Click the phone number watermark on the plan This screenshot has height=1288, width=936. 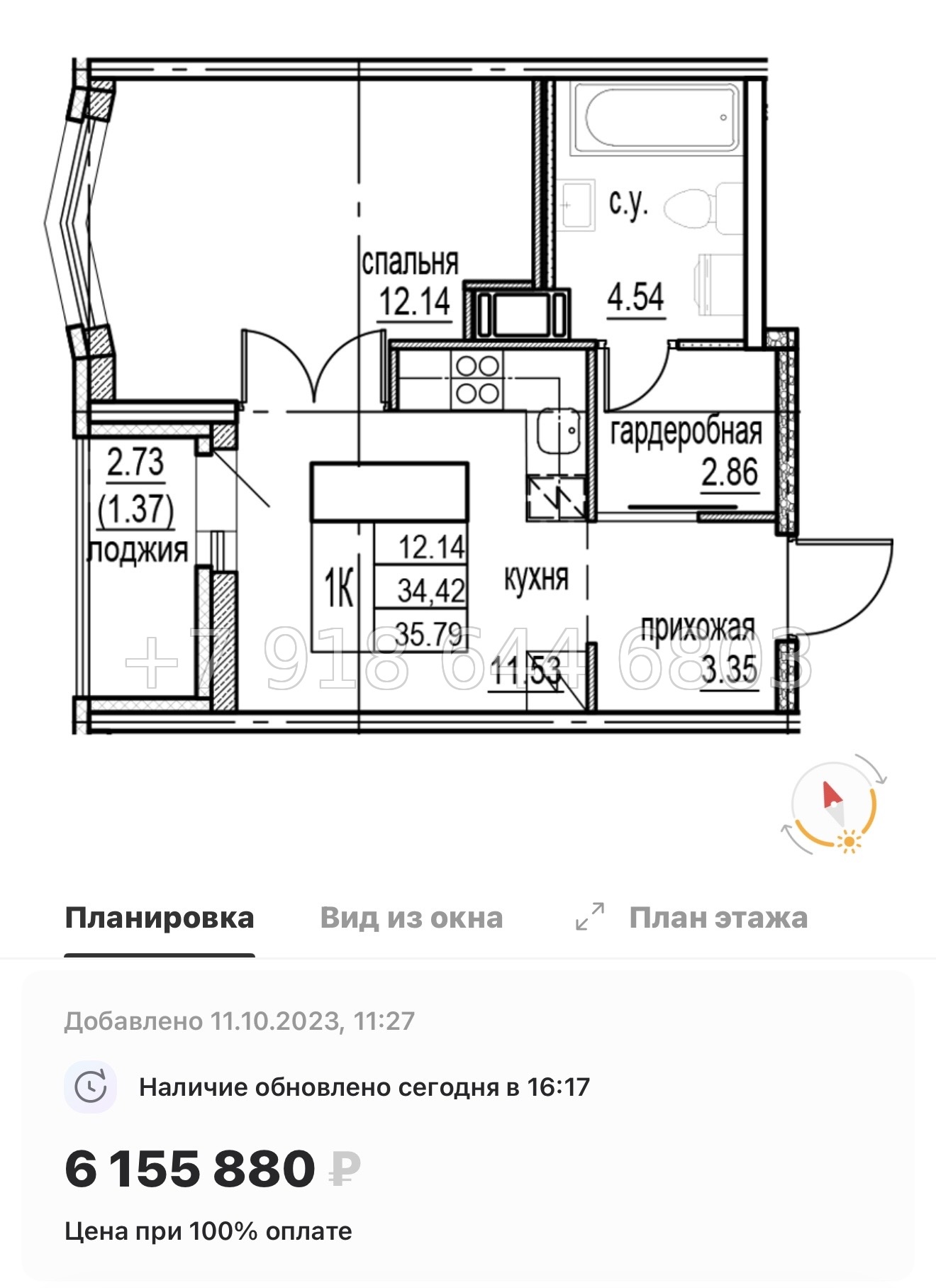(x=468, y=660)
